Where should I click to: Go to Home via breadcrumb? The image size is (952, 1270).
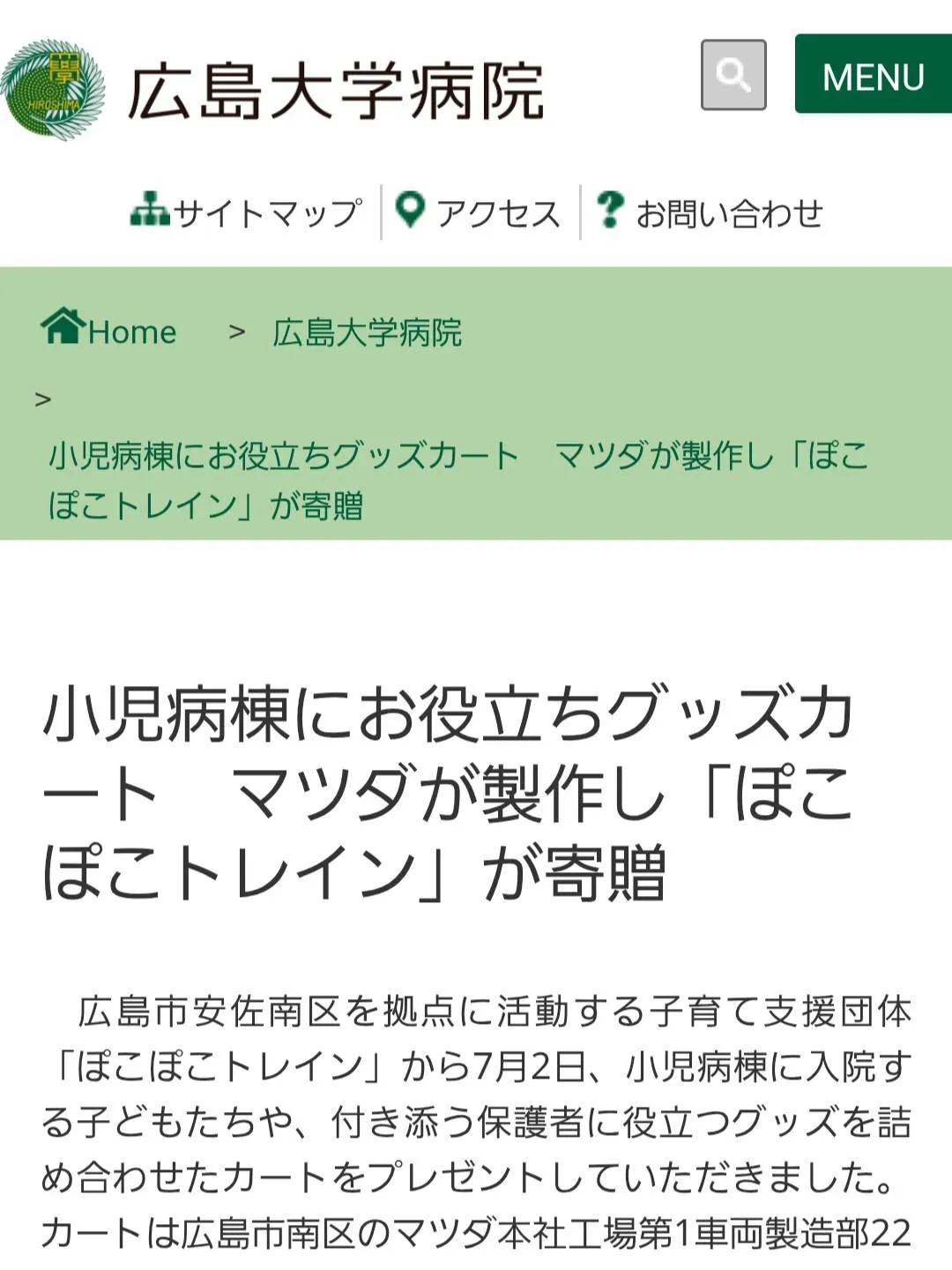coord(109,331)
